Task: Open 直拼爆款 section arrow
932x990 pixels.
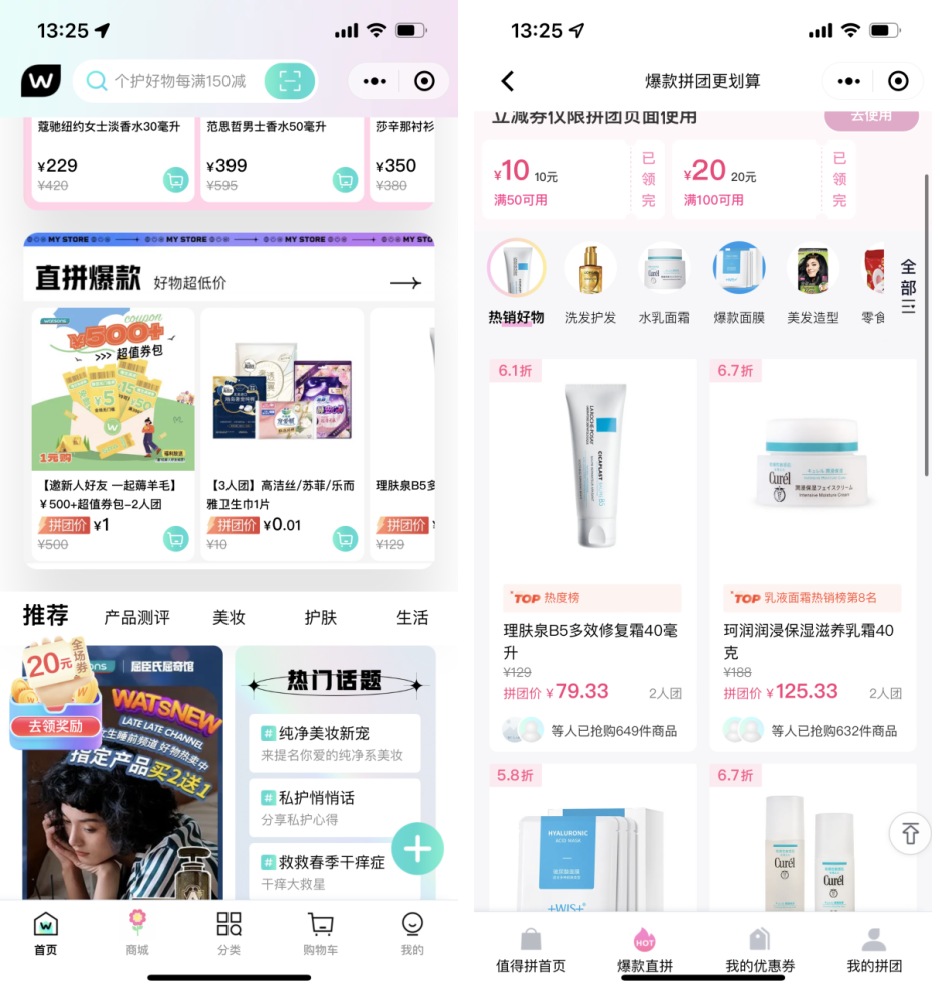Action: 405,283
